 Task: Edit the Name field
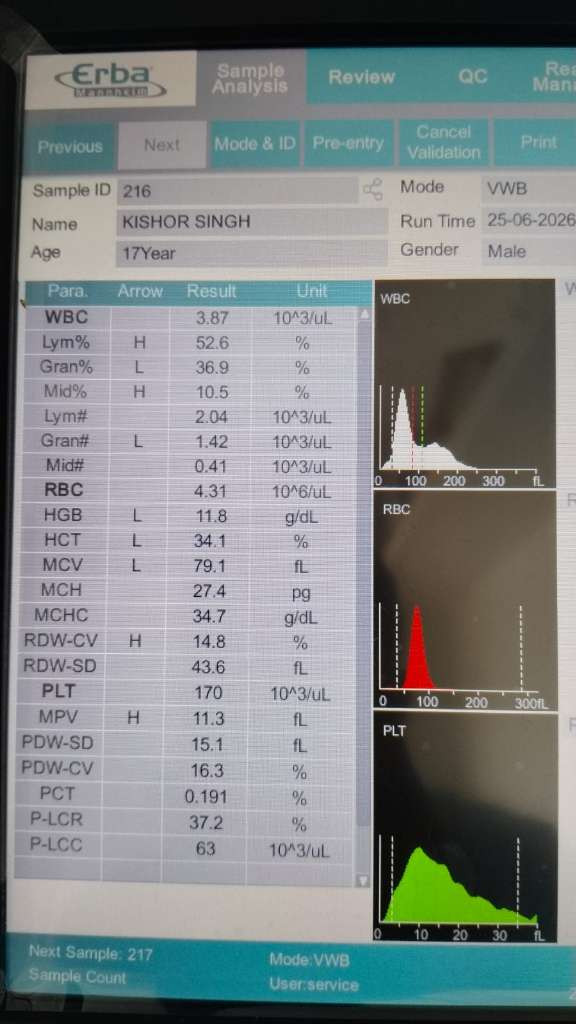point(252,222)
